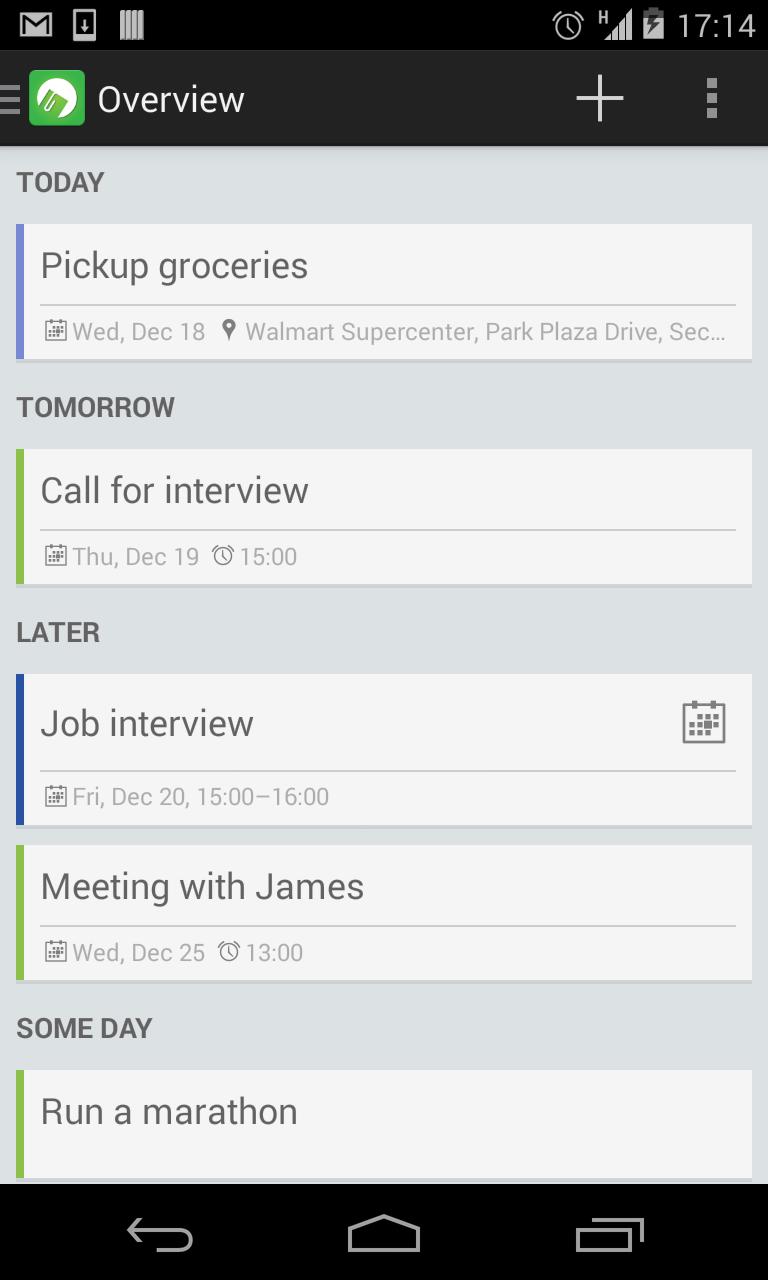Select the LATER section header
Image resolution: width=768 pixels, height=1280 pixels.
(x=57, y=632)
